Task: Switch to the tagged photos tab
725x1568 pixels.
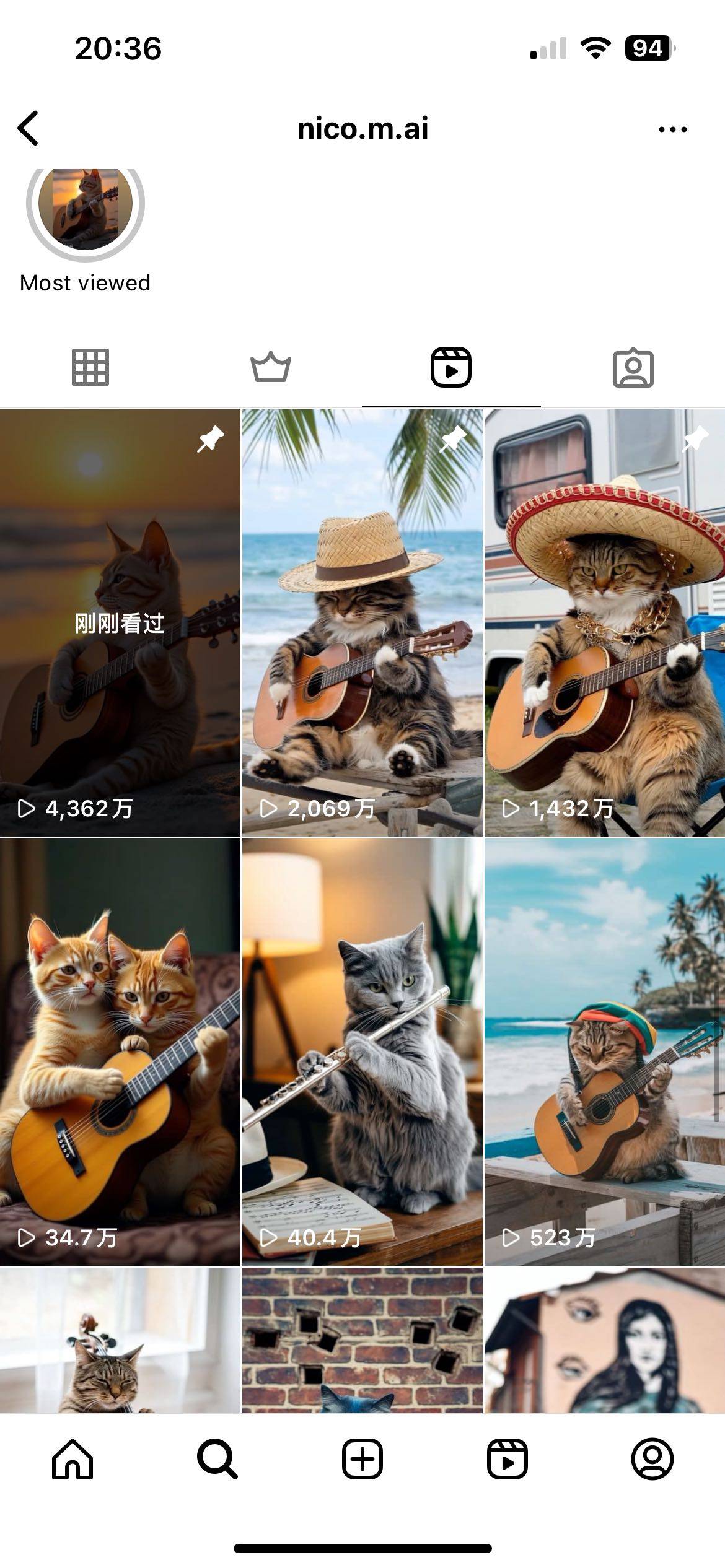Action: (x=633, y=368)
